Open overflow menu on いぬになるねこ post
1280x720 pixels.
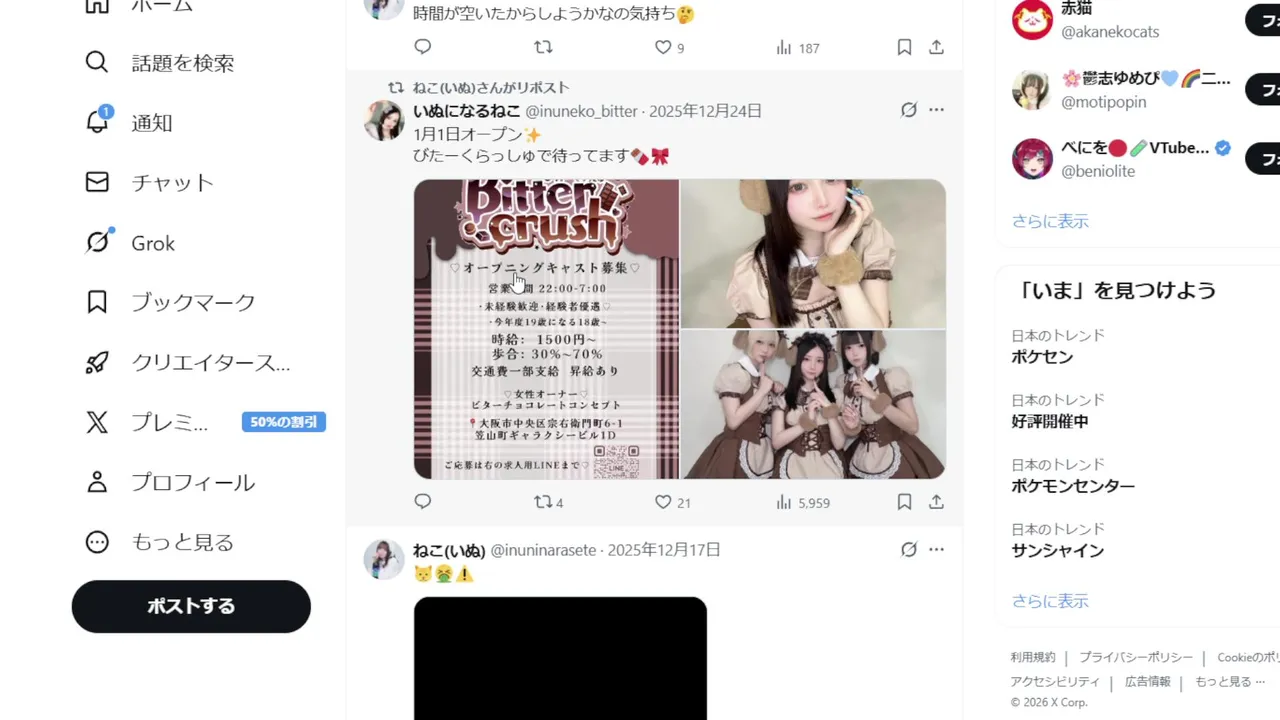[936, 110]
